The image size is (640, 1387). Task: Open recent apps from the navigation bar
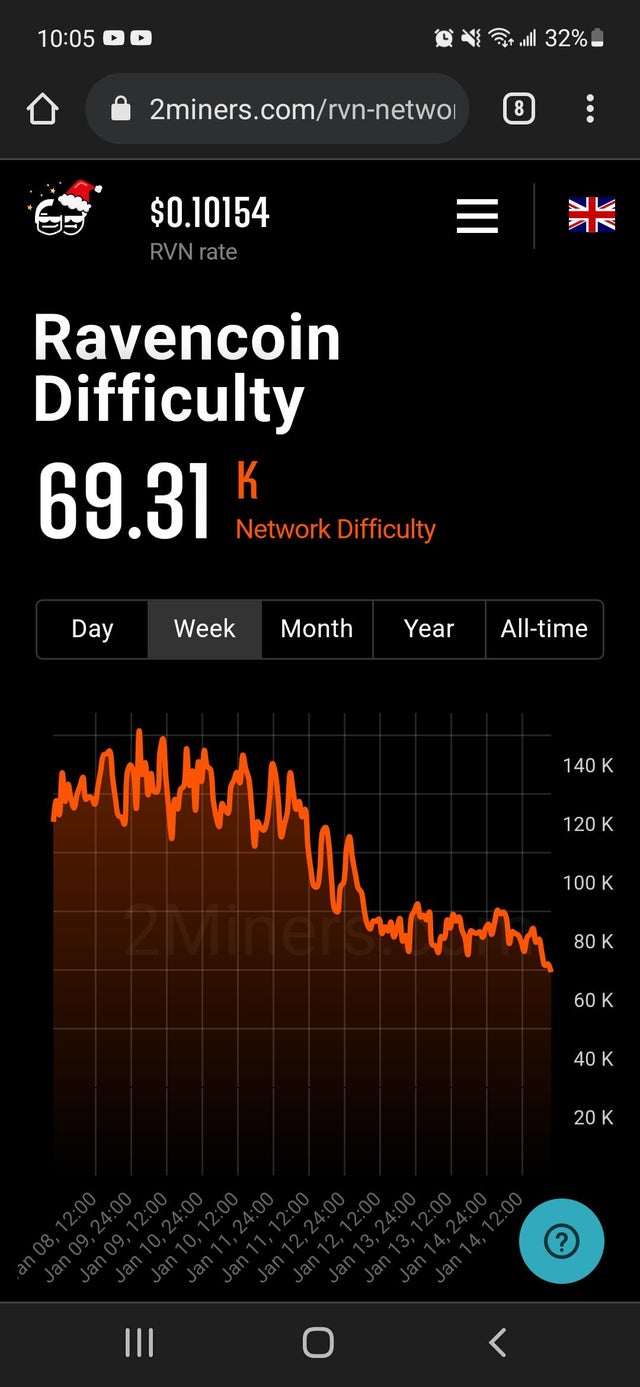(x=139, y=1342)
